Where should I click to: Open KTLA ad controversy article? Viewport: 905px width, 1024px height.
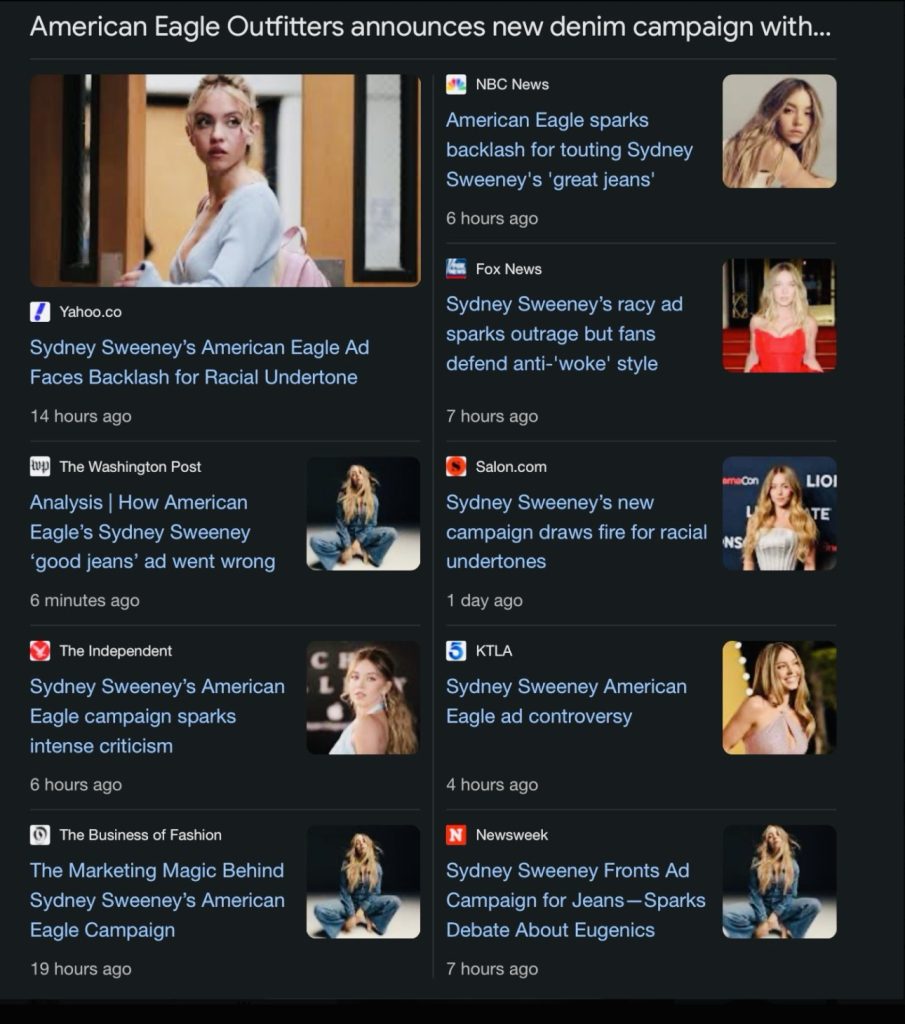(x=566, y=701)
